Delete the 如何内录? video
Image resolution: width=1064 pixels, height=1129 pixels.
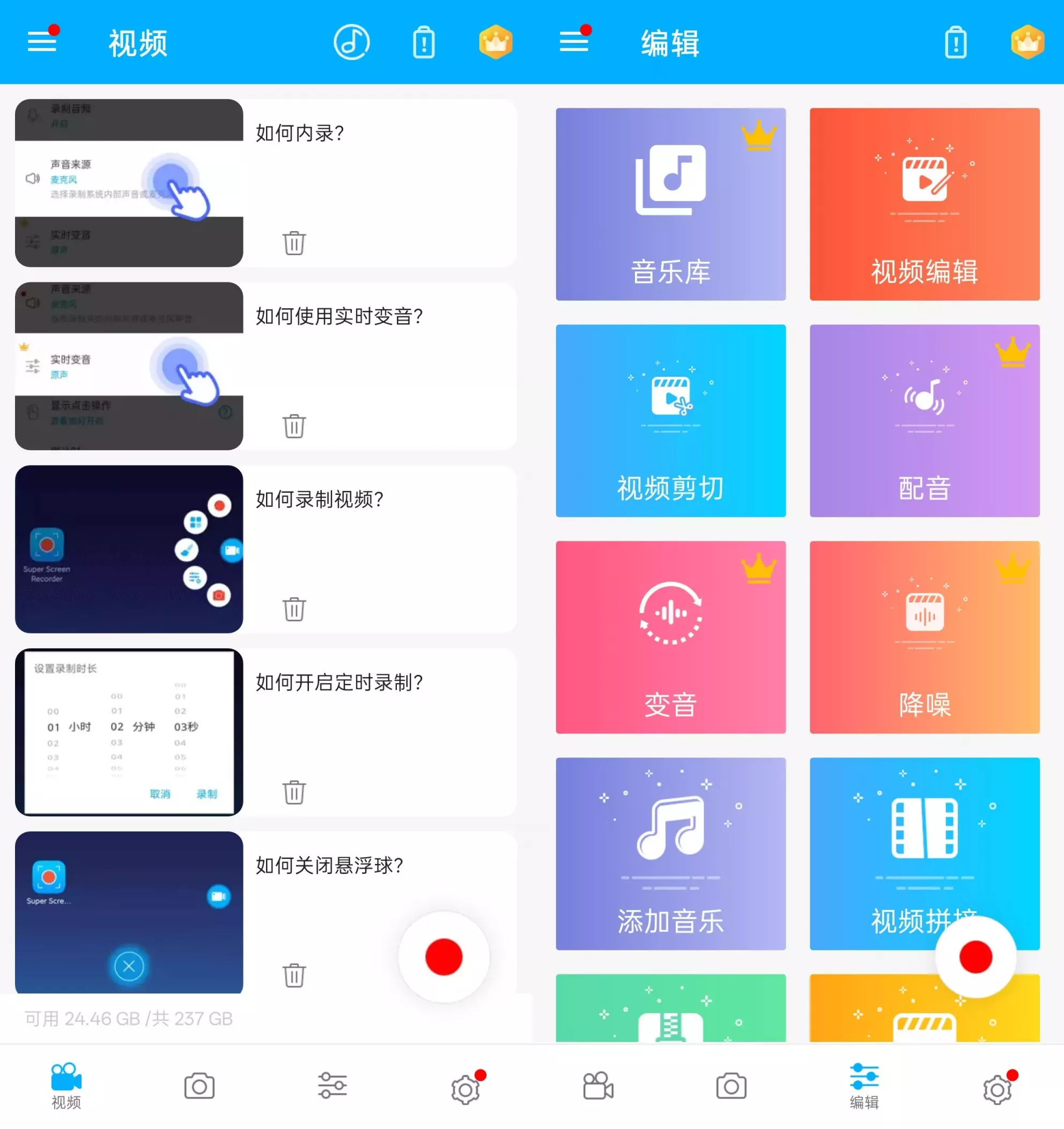pos(294,243)
